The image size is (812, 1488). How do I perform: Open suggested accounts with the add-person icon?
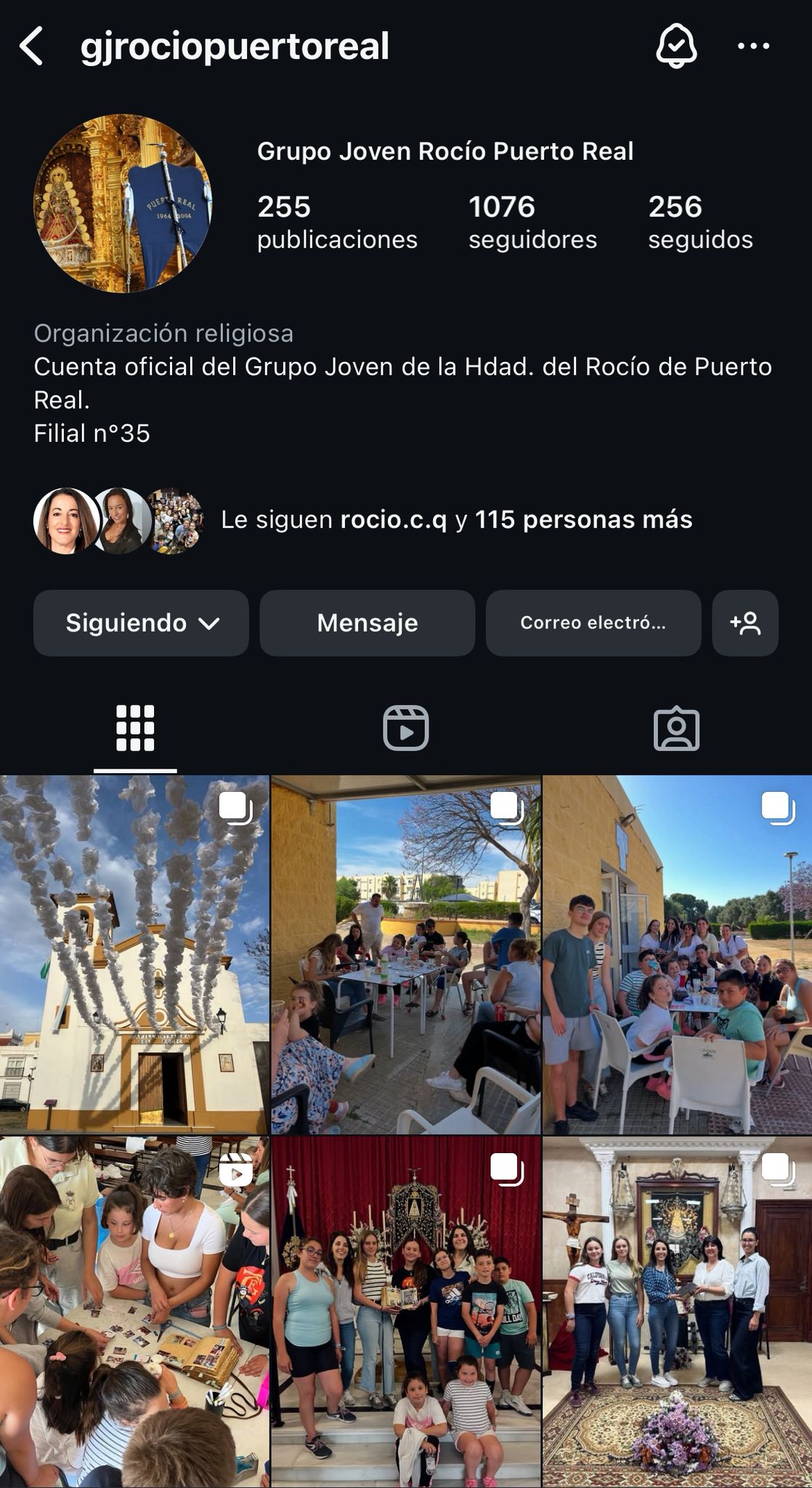click(x=745, y=623)
